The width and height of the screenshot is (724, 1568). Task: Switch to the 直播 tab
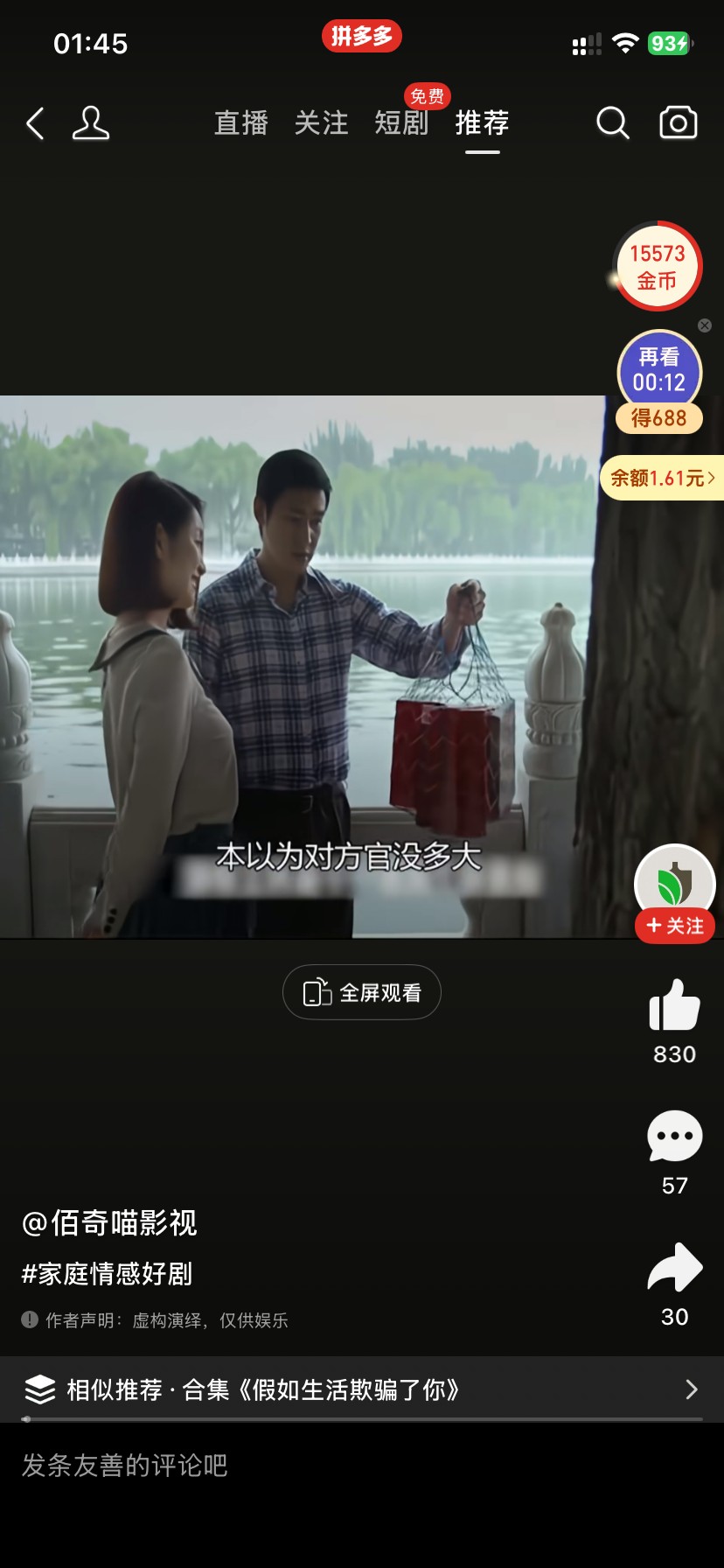tap(241, 122)
